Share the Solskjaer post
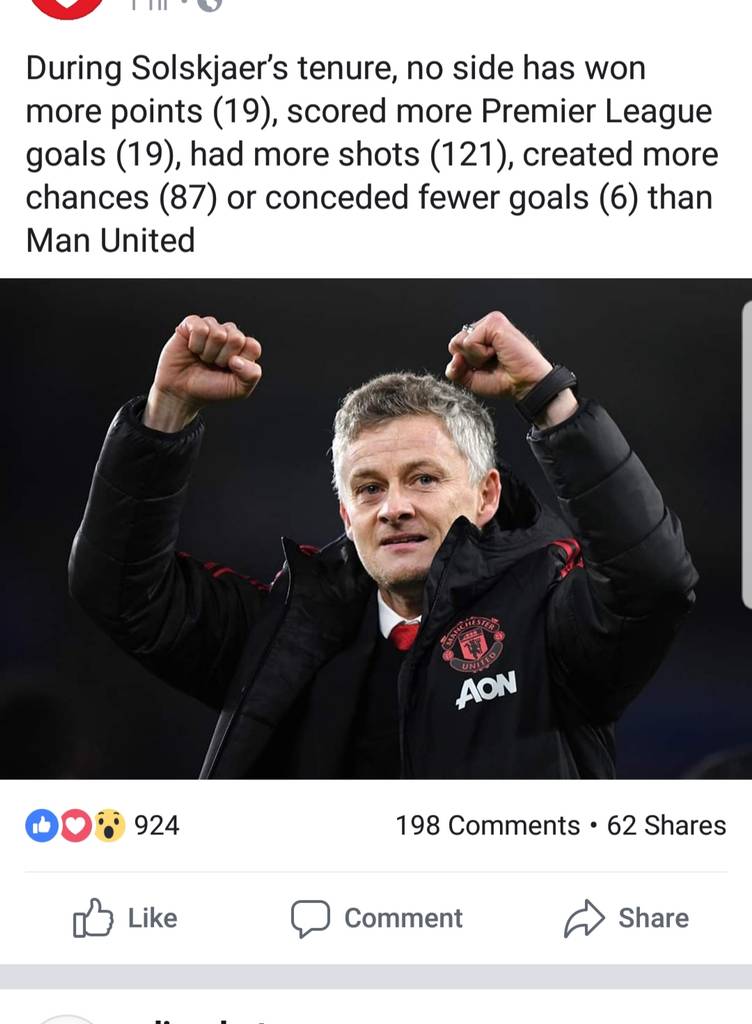Screen dimensions: 752x1024 pyautogui.click(x=627, y=918)
